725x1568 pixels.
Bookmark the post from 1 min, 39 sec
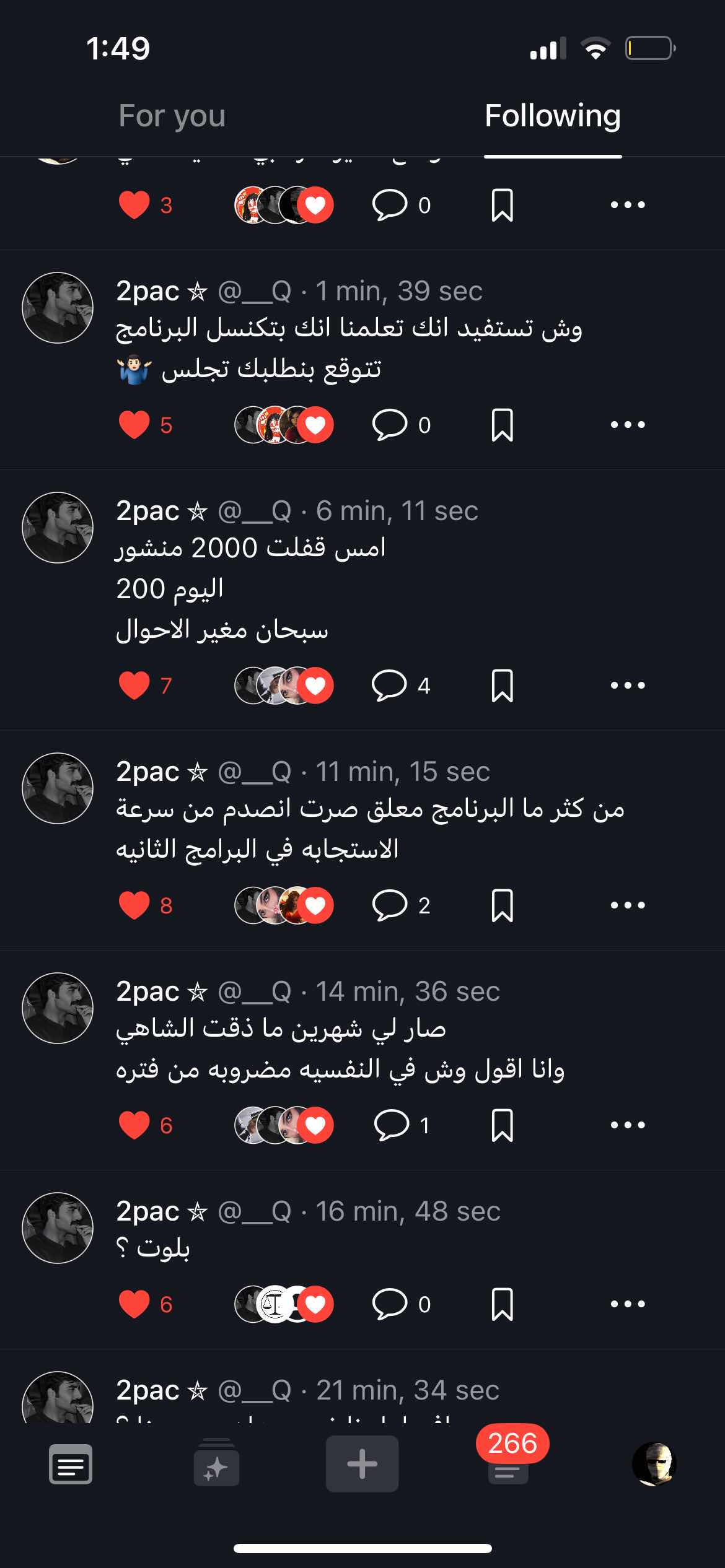click(502, 425)
